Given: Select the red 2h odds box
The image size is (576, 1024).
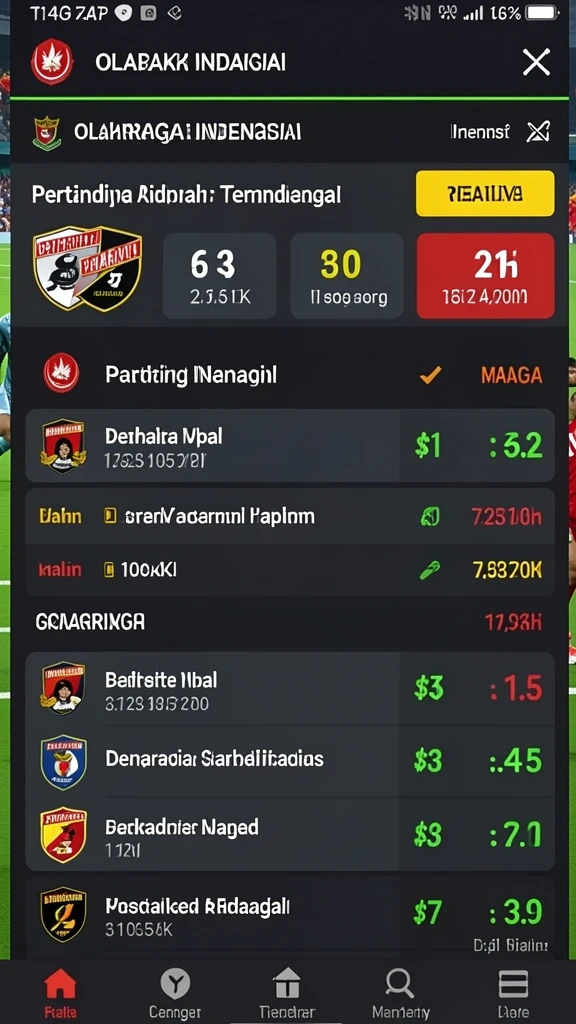Looking at the screenshot, I should [485, 276].
